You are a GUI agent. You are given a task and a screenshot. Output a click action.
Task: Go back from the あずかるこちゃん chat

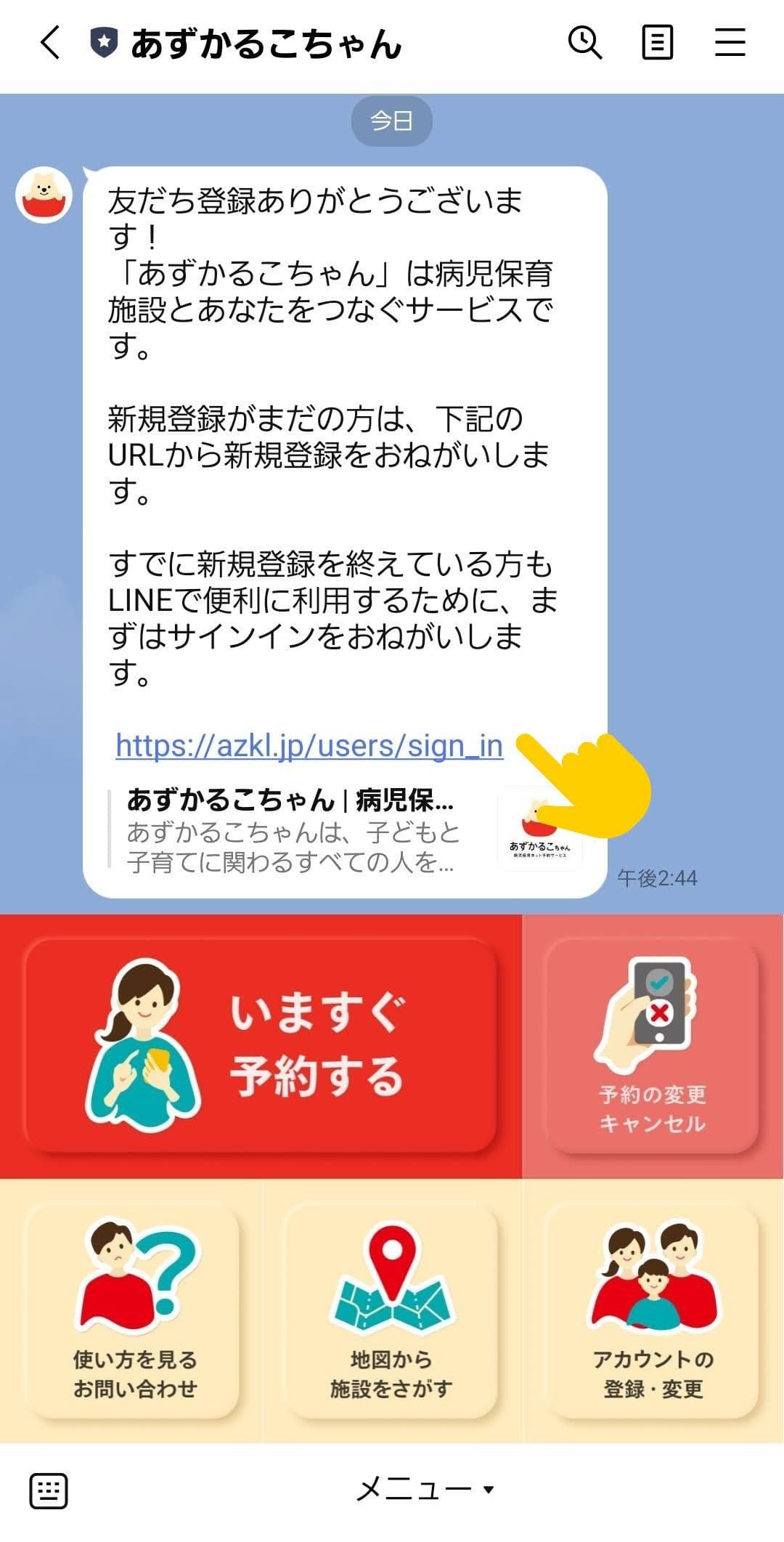pos(49,43)
